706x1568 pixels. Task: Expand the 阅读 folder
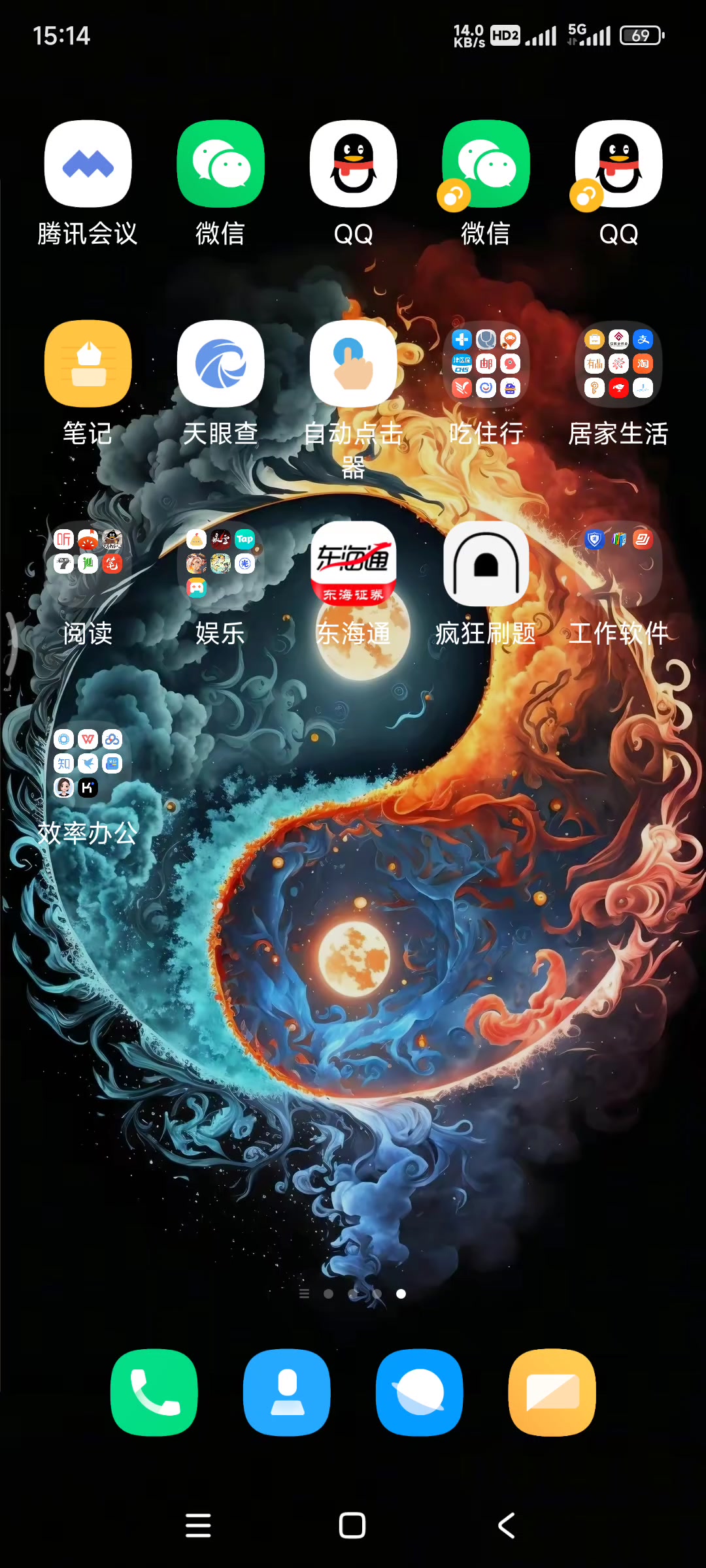click(88, 564)
